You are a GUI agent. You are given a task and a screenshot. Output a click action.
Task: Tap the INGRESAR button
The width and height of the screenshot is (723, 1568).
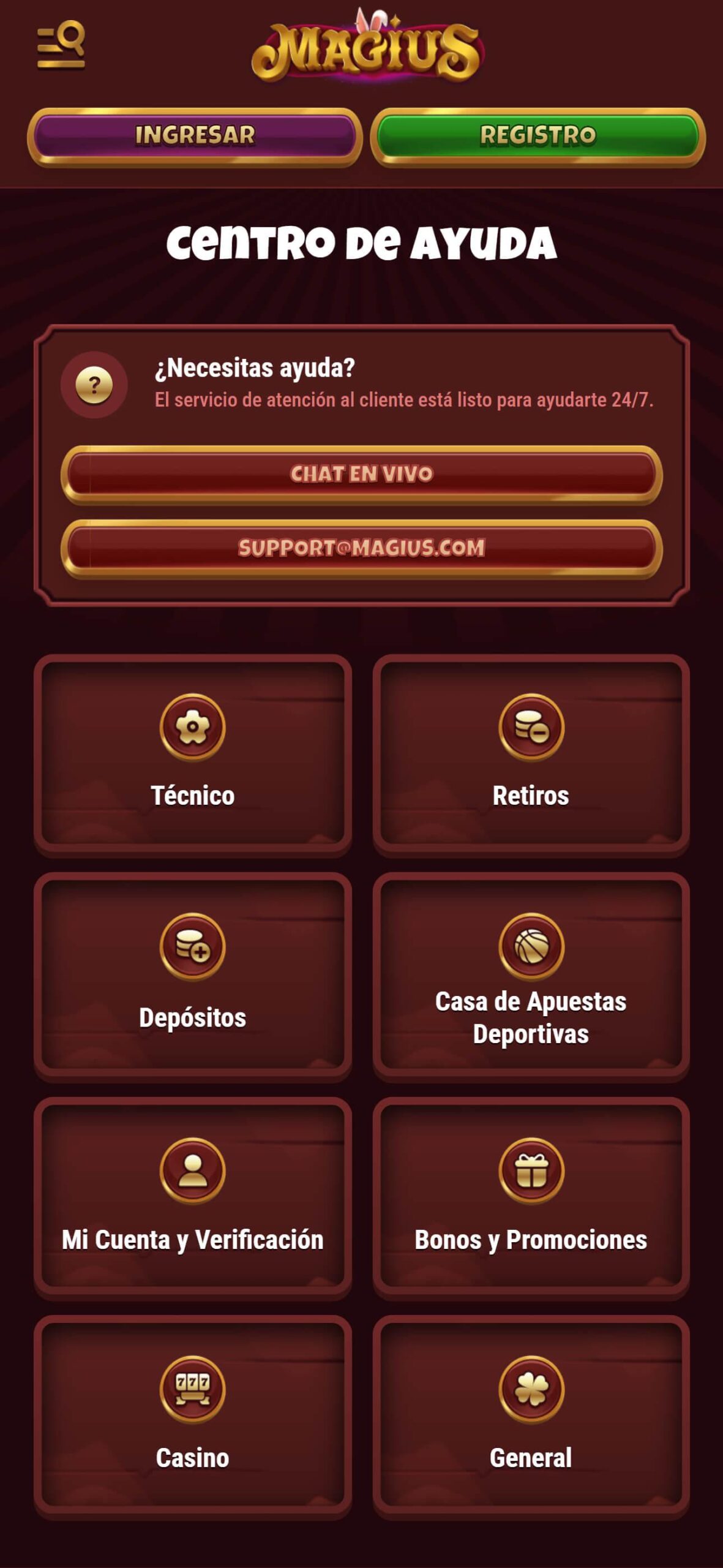tap(195, 136)
